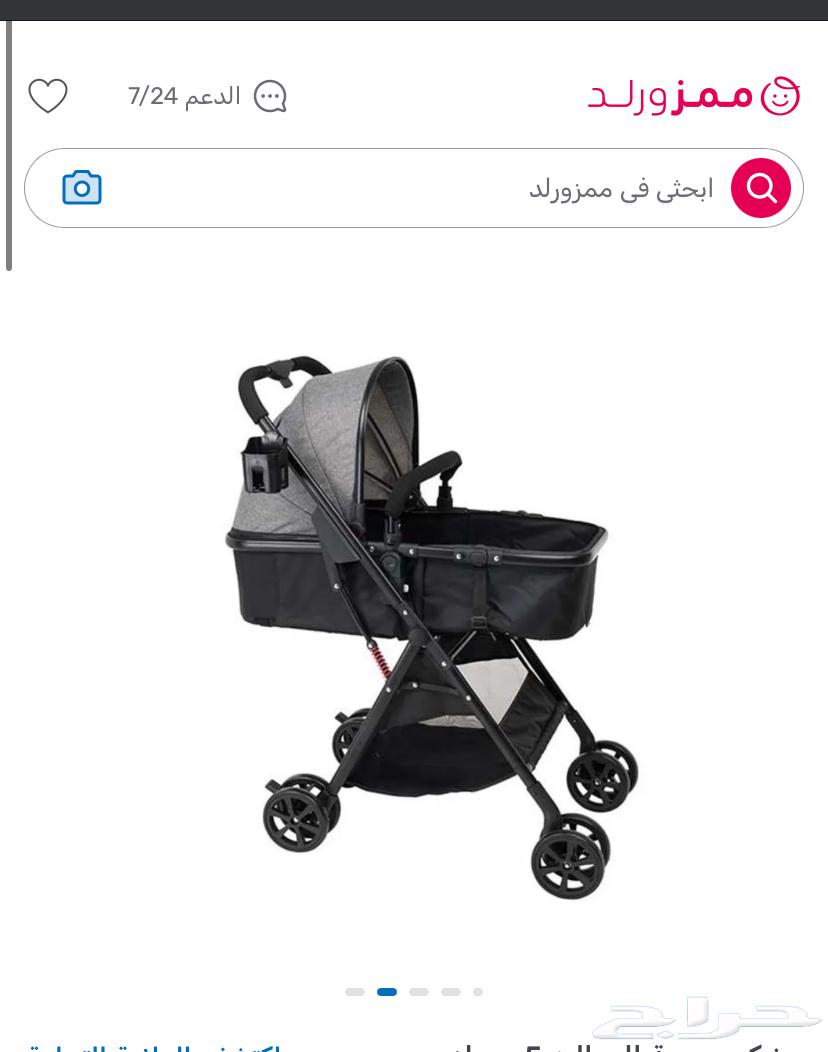Tap the pink search magnifier button
The height and width of the screenshot is (1052, 828).
point(760,188)
